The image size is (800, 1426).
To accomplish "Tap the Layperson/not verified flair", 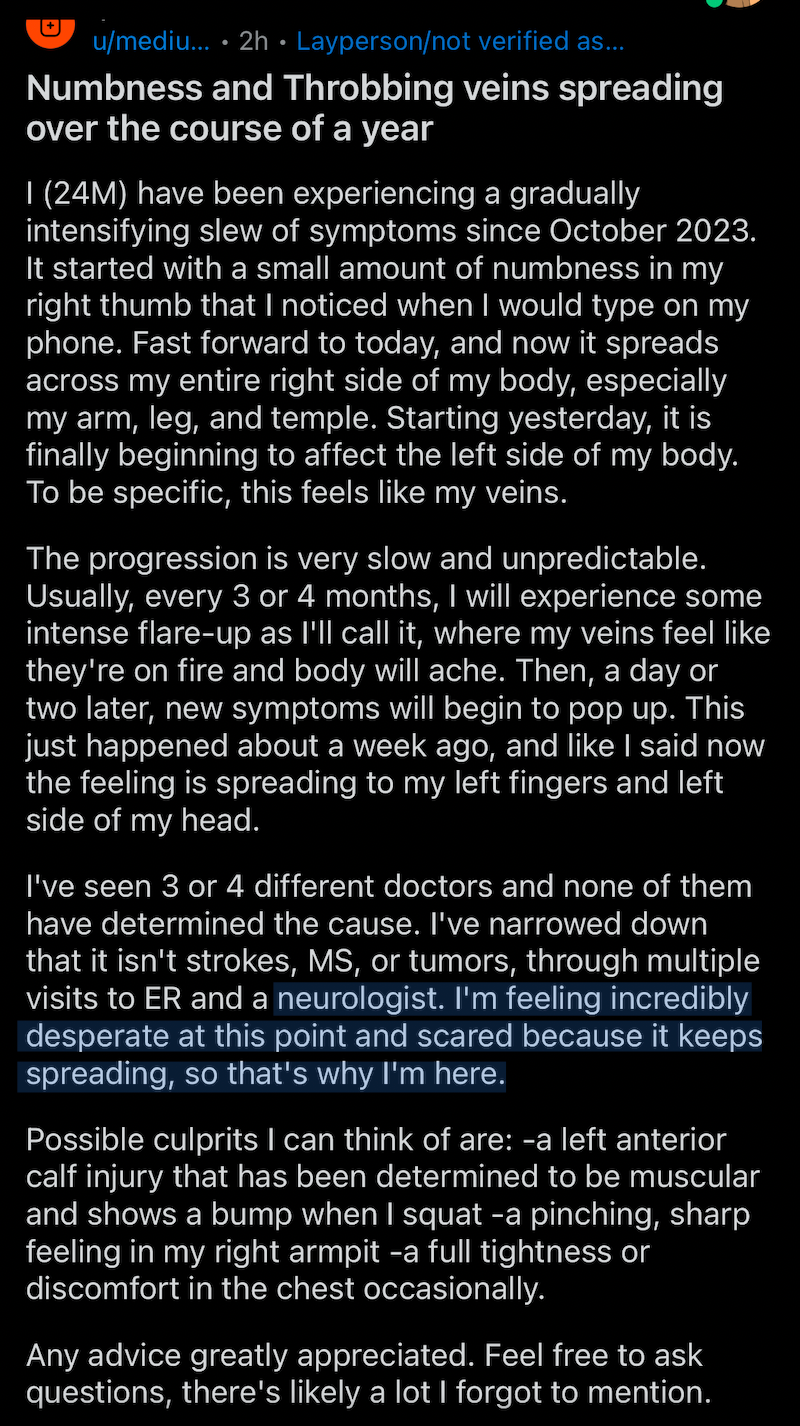I will (461, 43).
